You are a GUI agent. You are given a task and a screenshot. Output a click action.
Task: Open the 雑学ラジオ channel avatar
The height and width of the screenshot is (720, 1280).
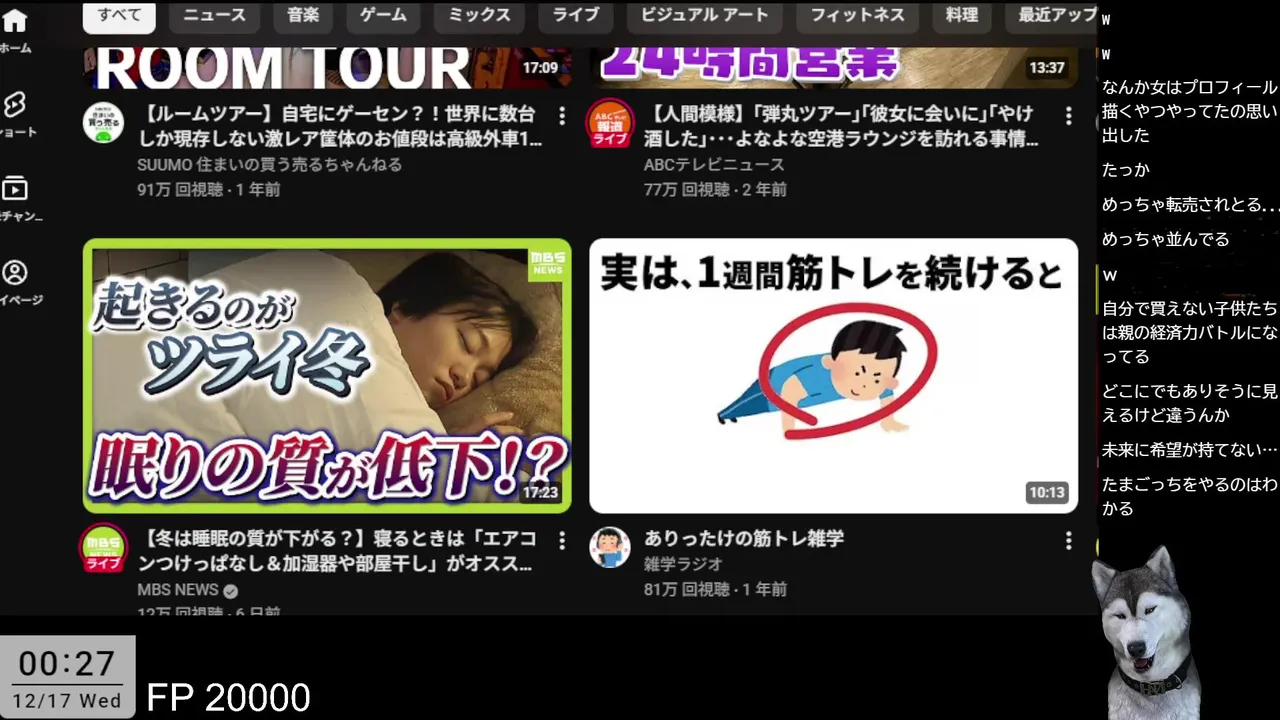tap(609, 547)
